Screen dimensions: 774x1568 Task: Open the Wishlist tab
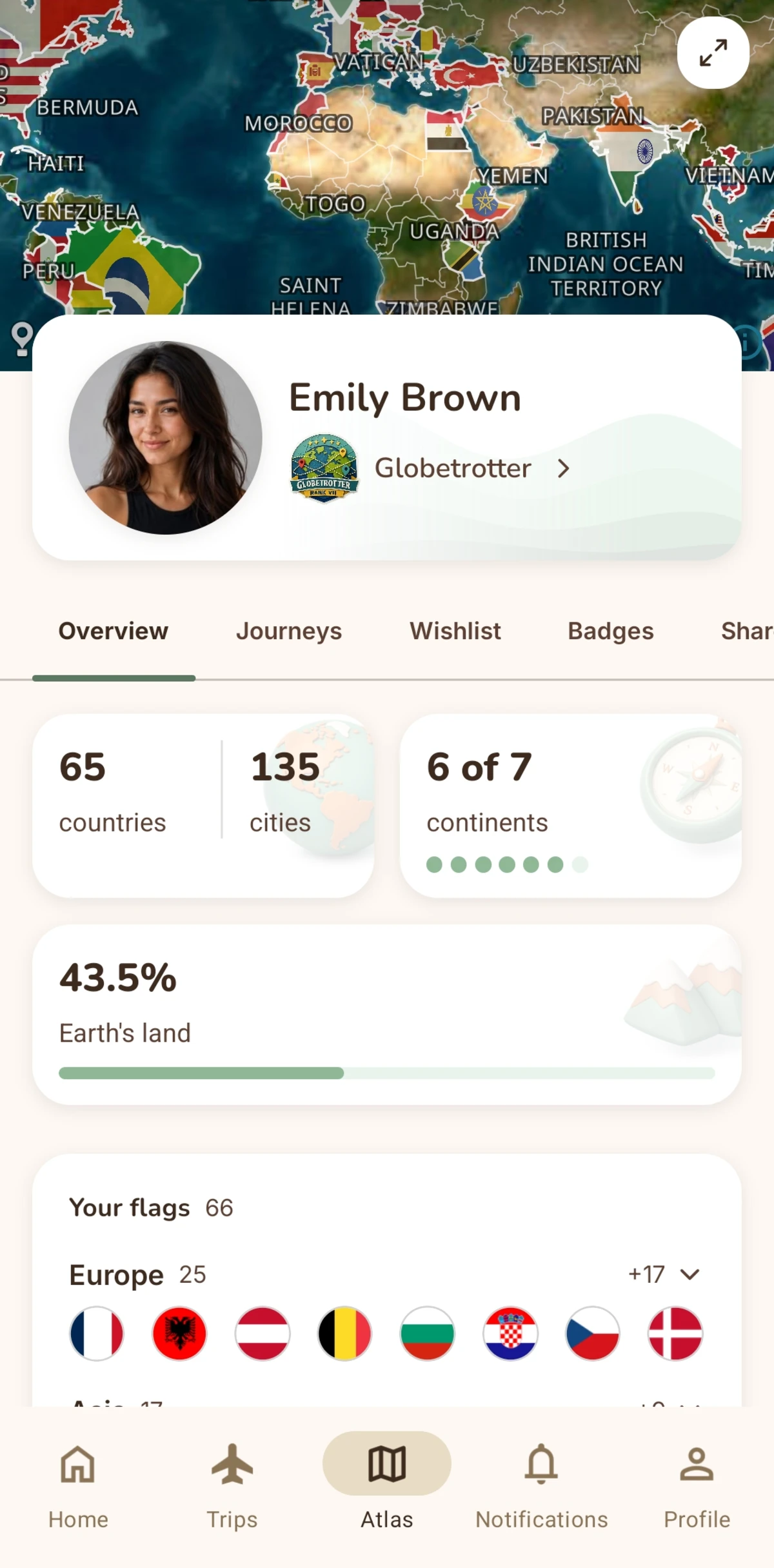click(x=455, y=631)
